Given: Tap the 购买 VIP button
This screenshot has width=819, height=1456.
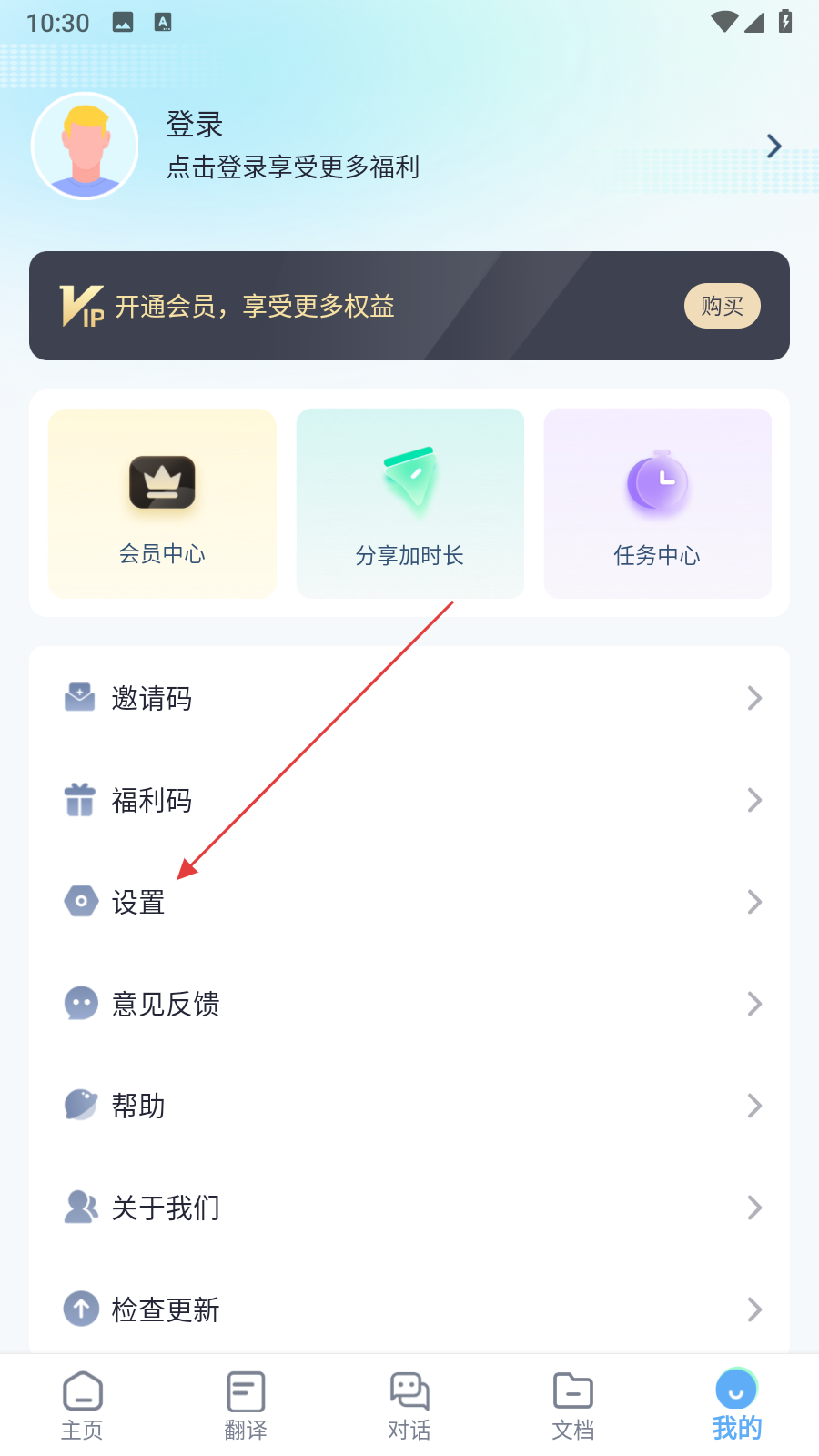Looking at the screenshot, I should (x=722, y=307).
